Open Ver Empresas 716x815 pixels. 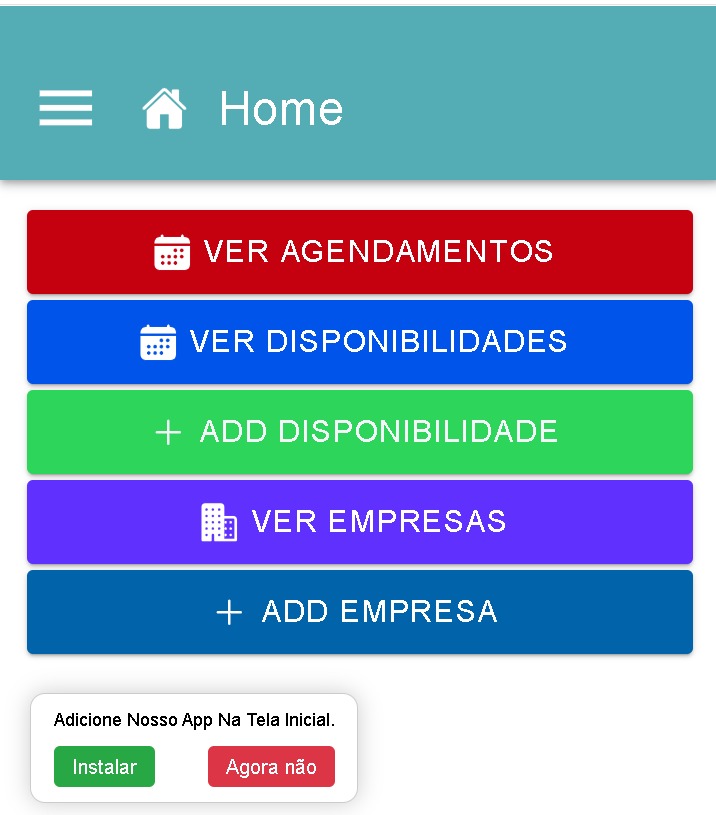pos(359,521)
